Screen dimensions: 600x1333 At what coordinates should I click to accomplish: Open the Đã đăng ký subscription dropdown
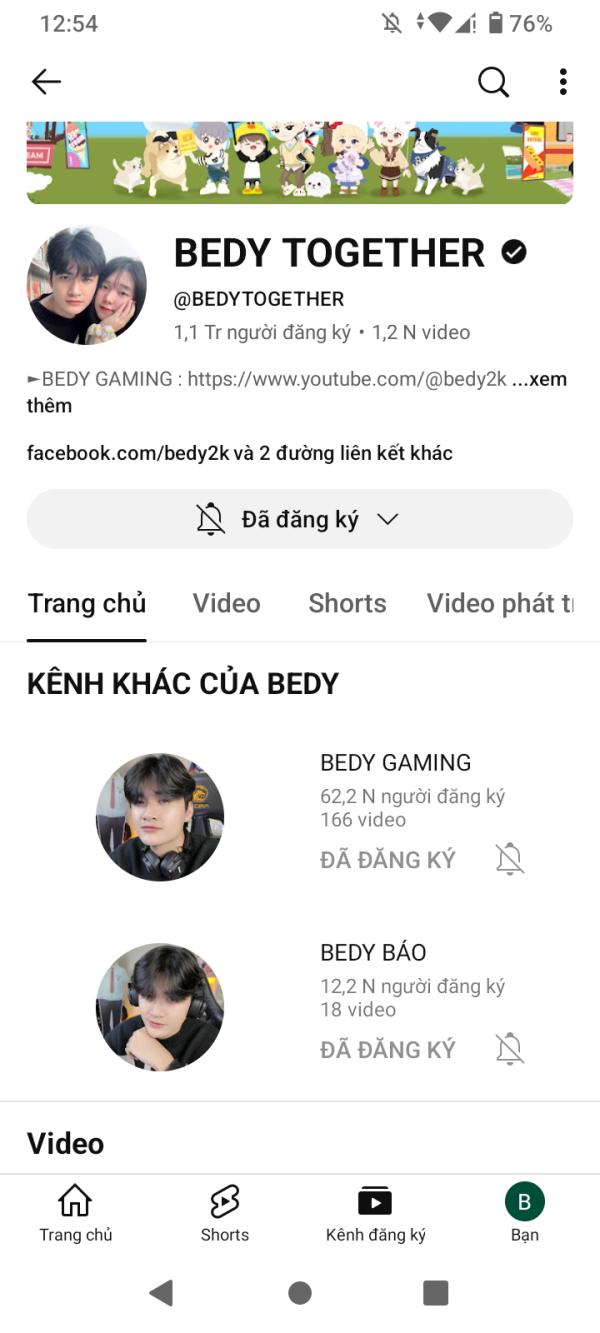point(299,519)
